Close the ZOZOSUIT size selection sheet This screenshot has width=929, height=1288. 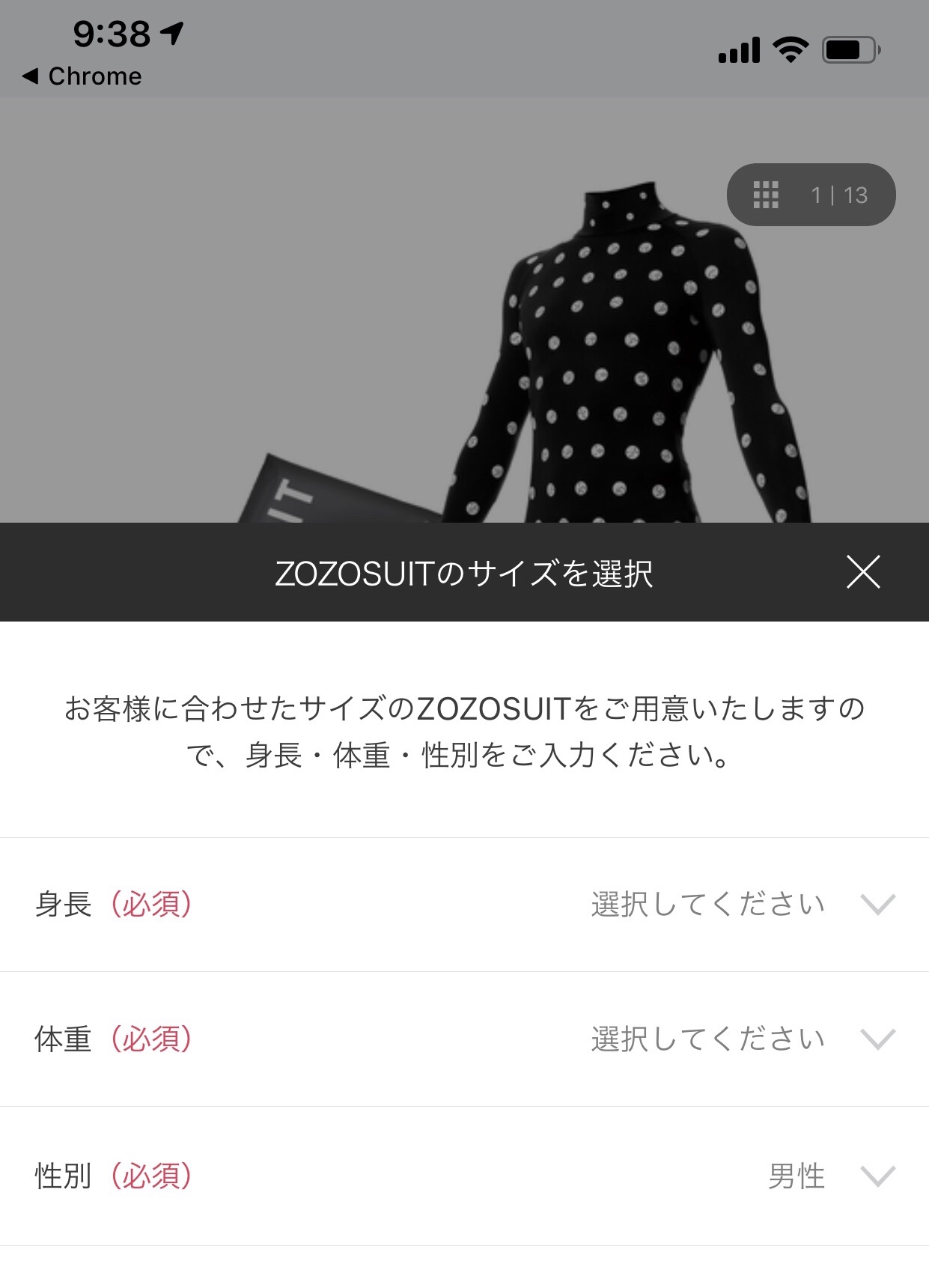click(862, 572)
